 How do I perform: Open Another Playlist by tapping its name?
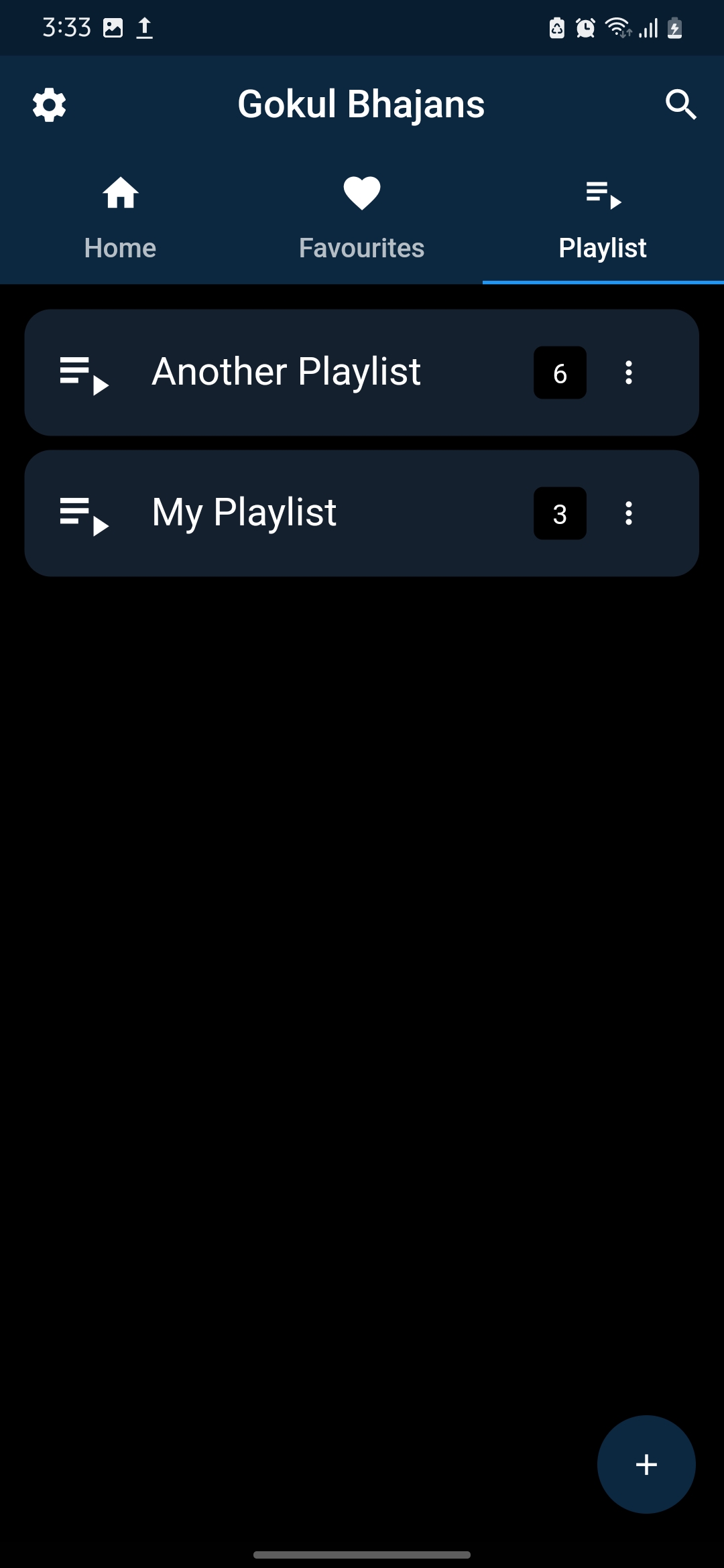click(286, 371)
